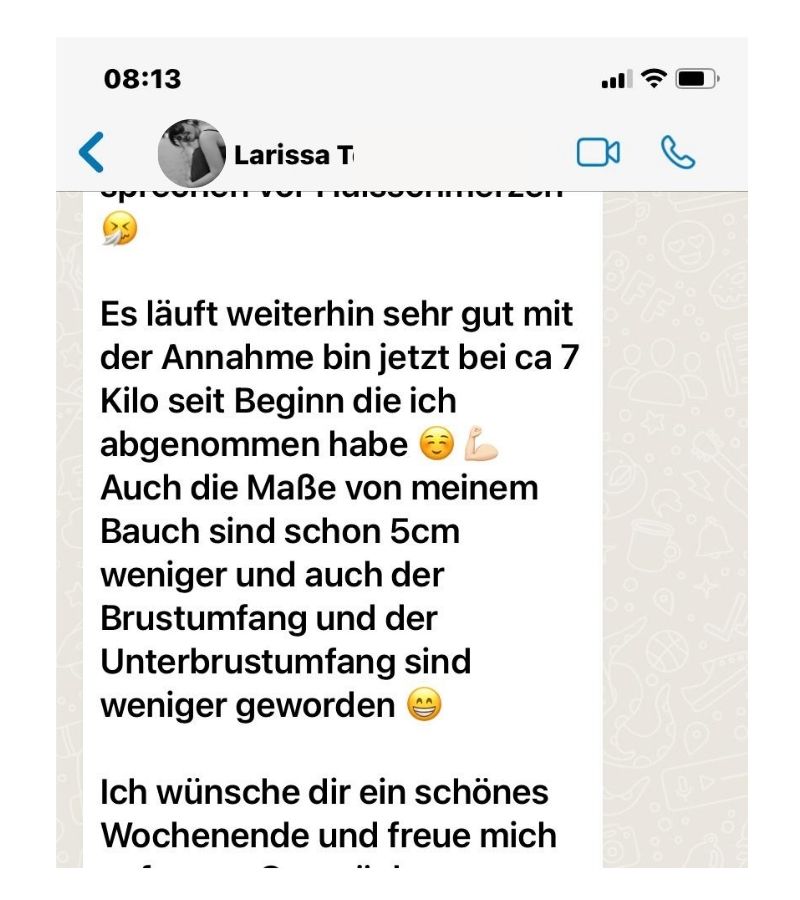Start a video call with Larissa

(x=598, y=153)
